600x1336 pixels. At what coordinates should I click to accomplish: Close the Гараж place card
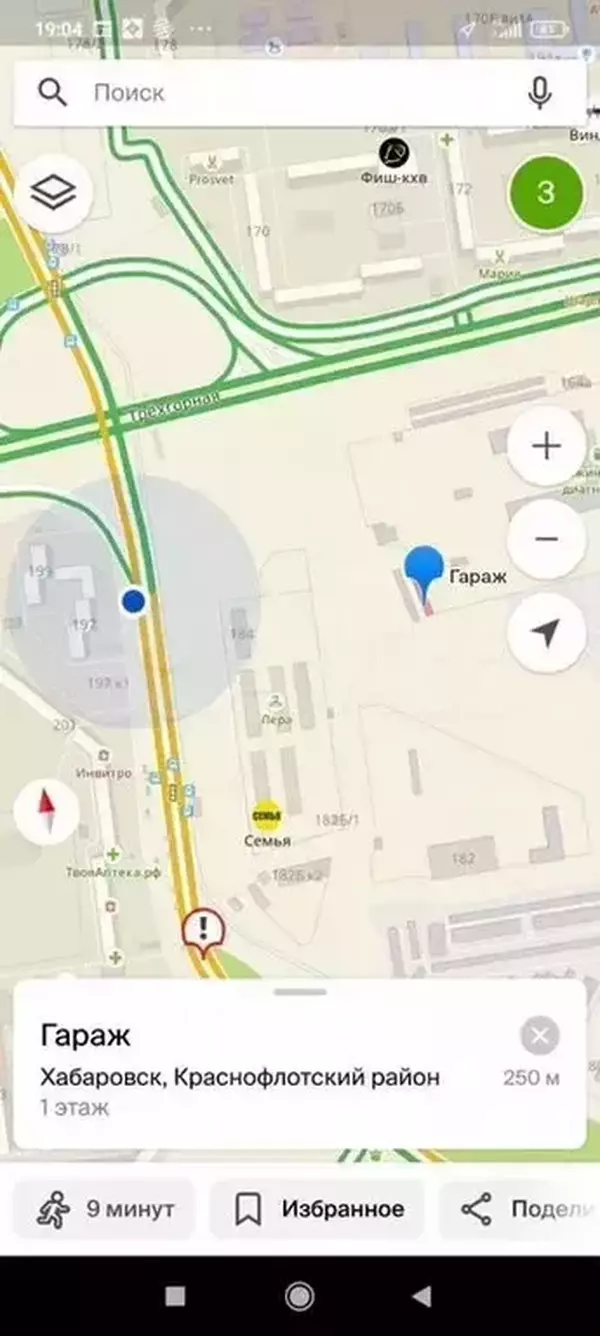click(x=540, y=1036)
